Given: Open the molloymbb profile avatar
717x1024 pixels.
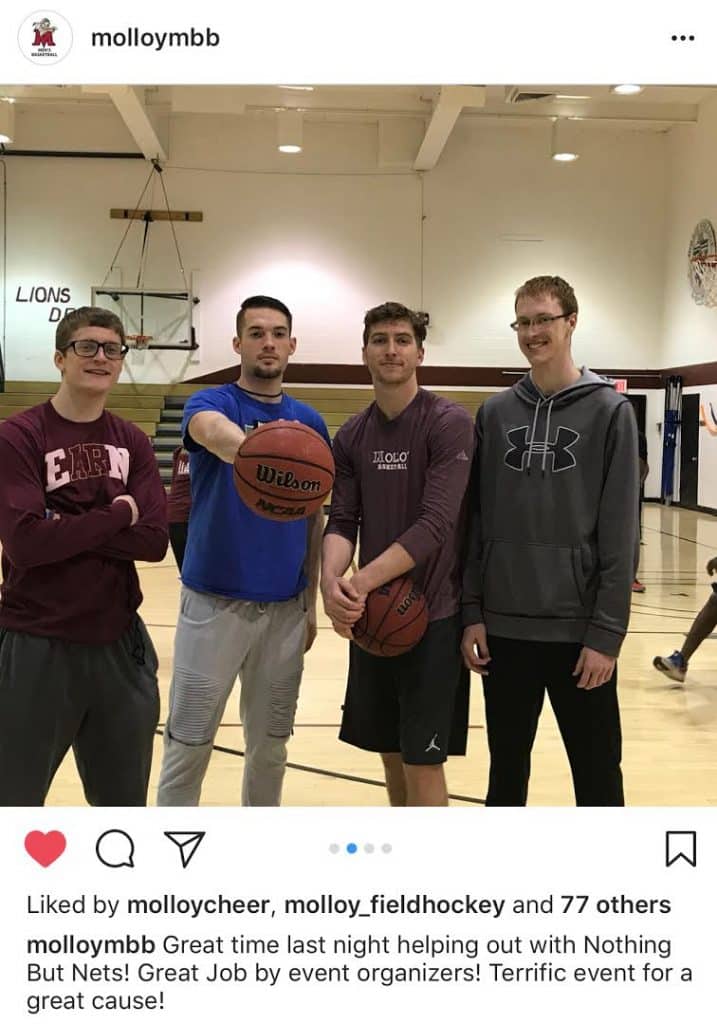Looking at the screenshot, I should click(45, 38).
